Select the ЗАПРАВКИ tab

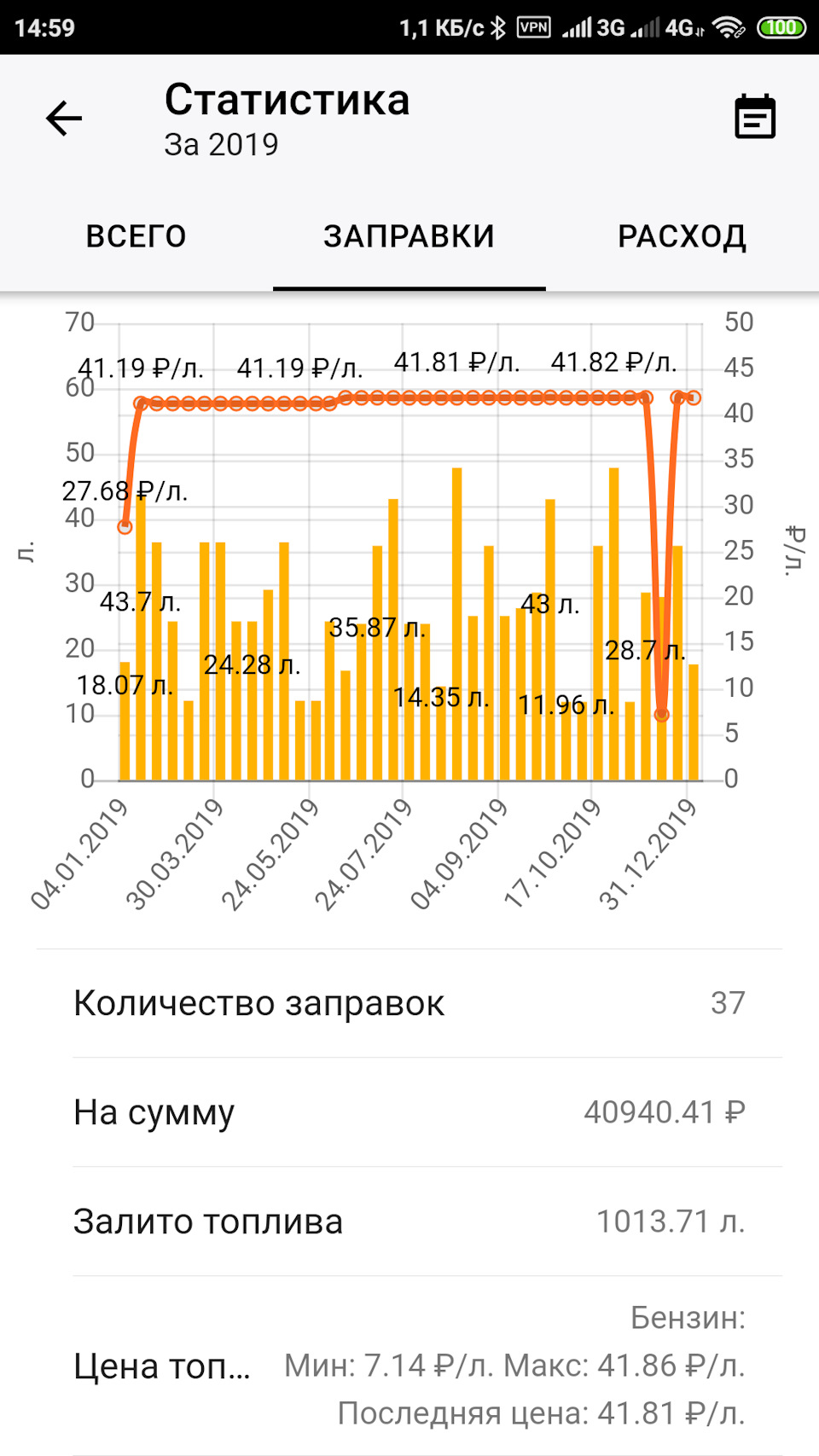409,236
